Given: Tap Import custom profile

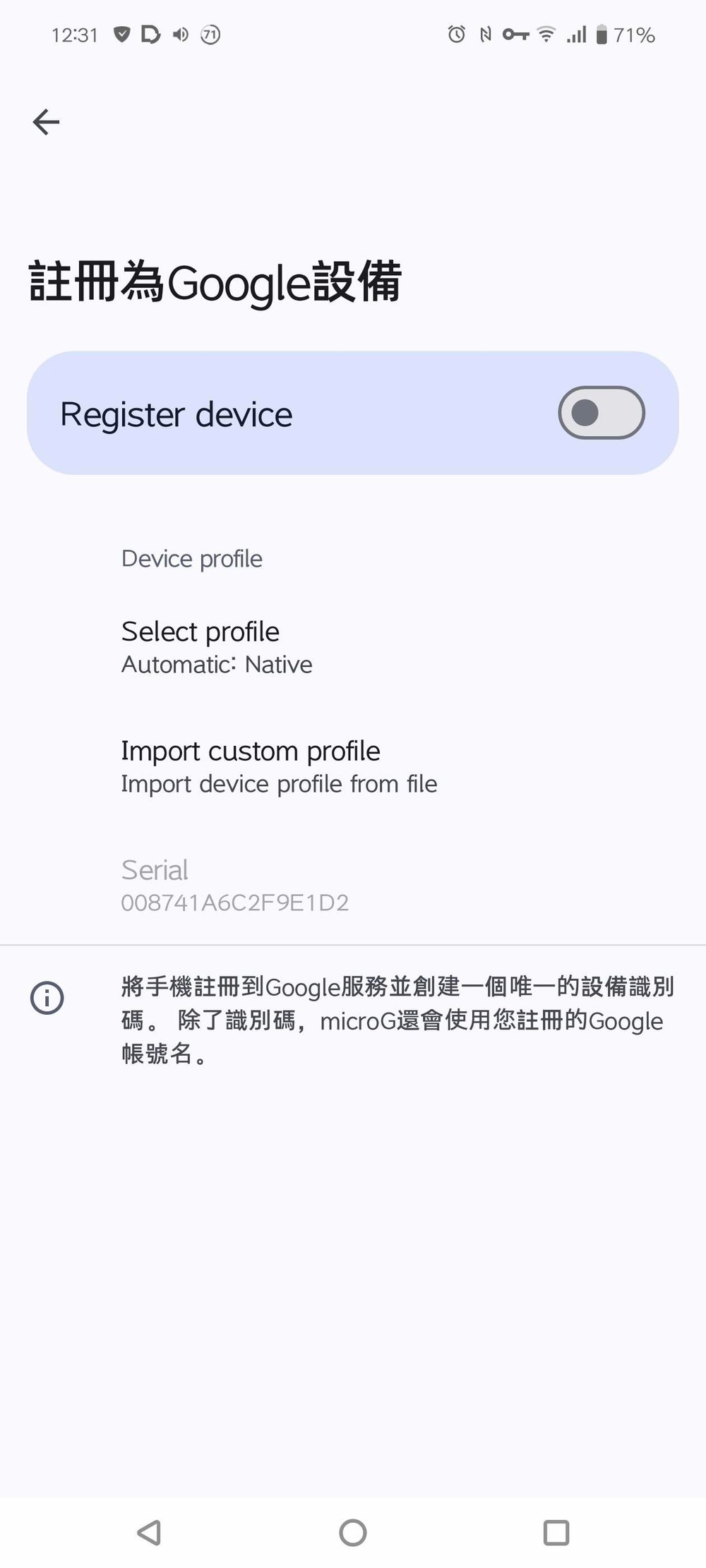Looking at the screenshot, I should [x=251, y=751].
